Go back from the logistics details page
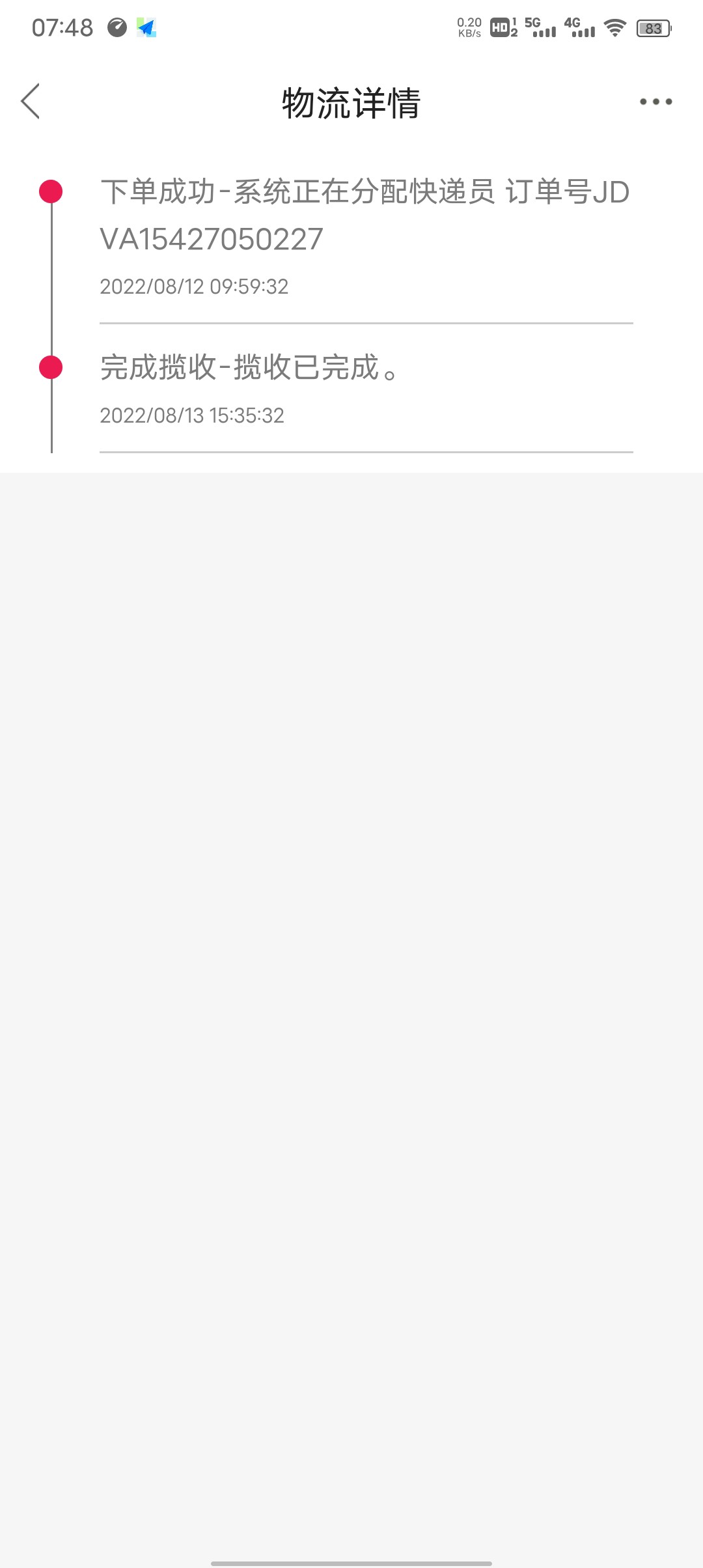 point(31,102)
